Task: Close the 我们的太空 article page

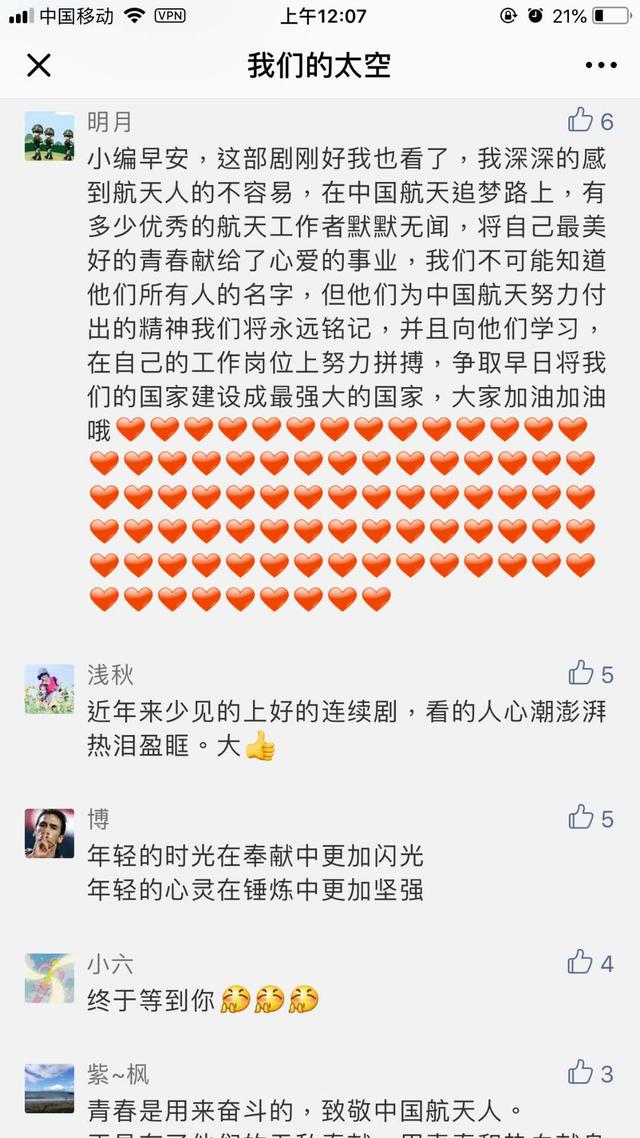Action: pyautogui.click(x=39, y=65)
